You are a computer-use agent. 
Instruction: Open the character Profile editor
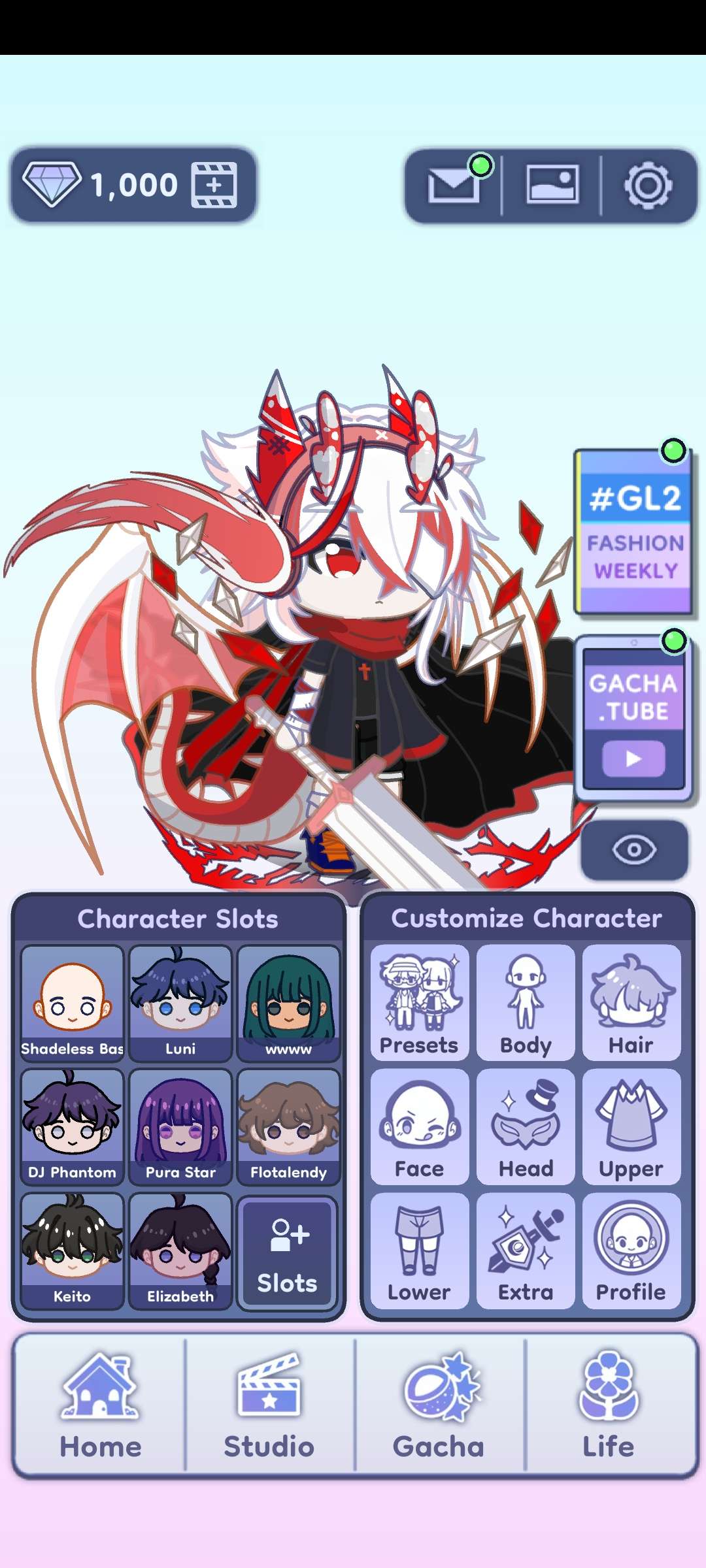(x=631, y=1250)
